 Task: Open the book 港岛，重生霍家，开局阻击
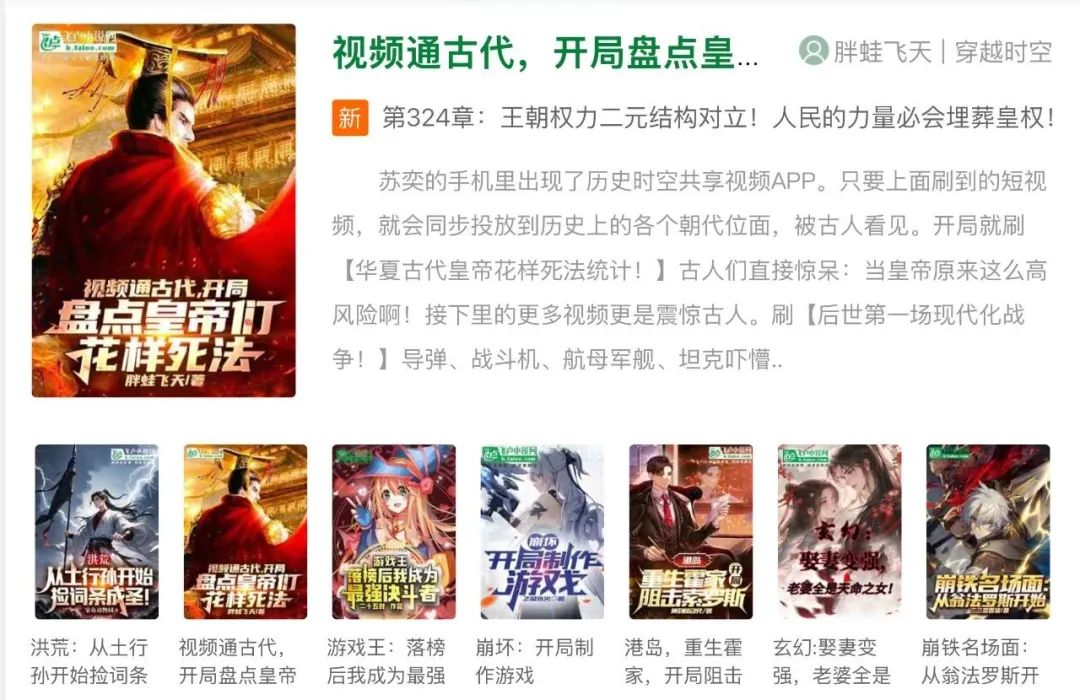690,532
